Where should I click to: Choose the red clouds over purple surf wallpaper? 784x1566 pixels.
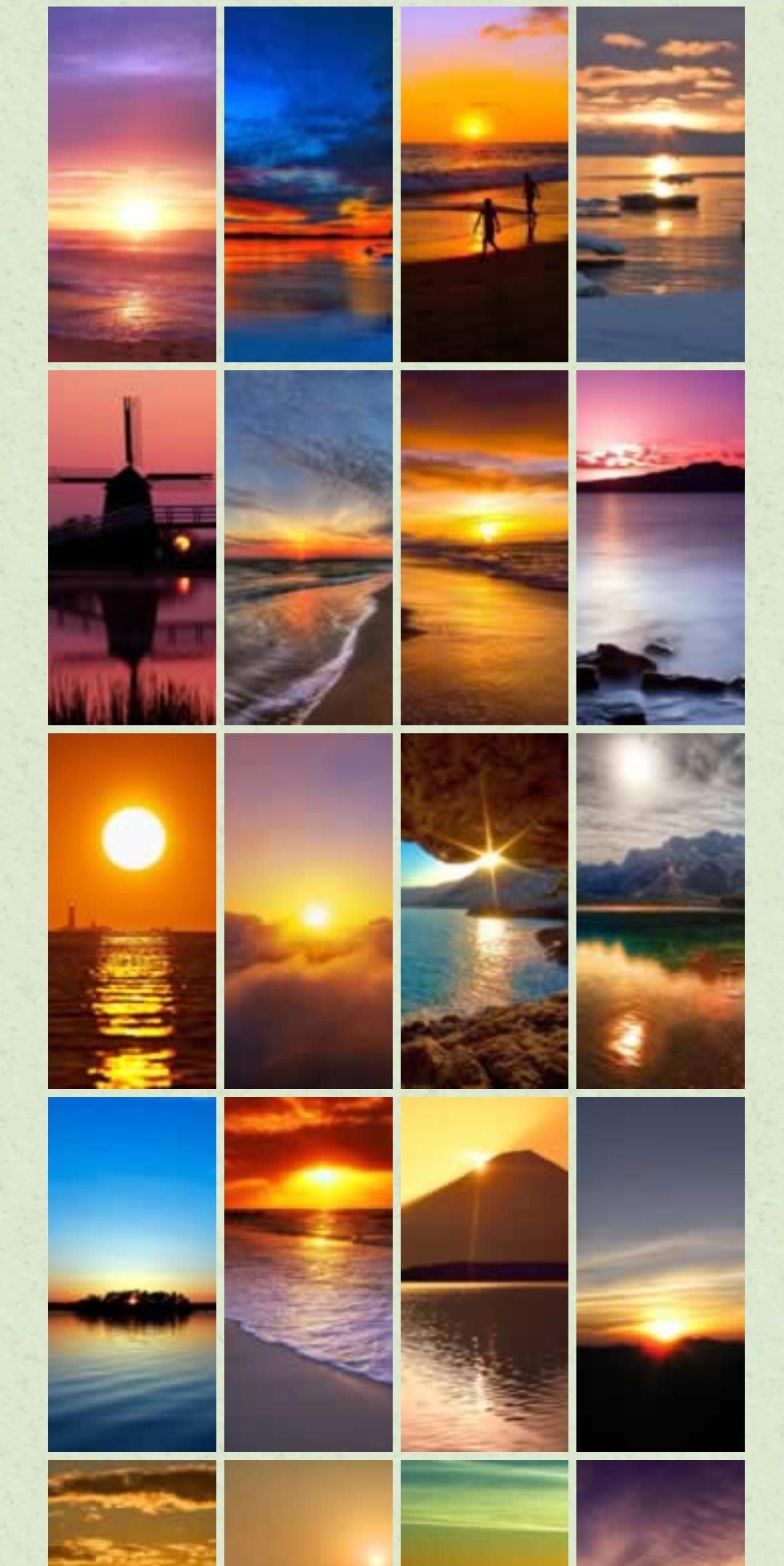[x=308, y=1274]
